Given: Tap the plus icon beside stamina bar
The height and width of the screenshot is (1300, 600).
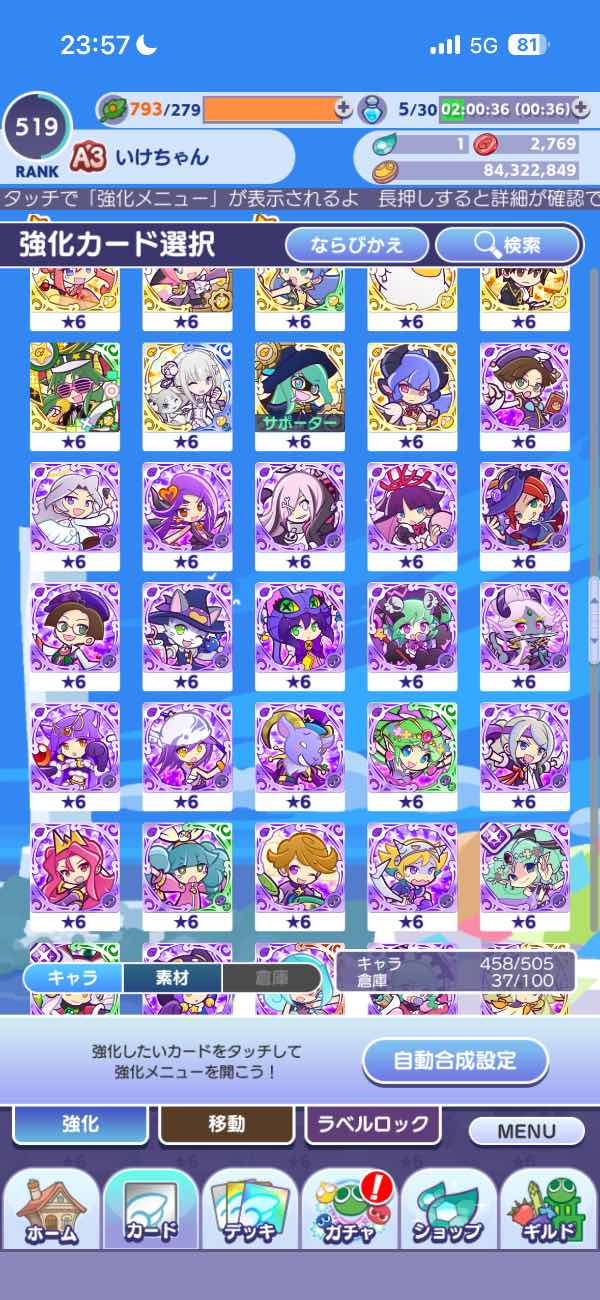Looking at the screenshot, I should click(343, 109).
